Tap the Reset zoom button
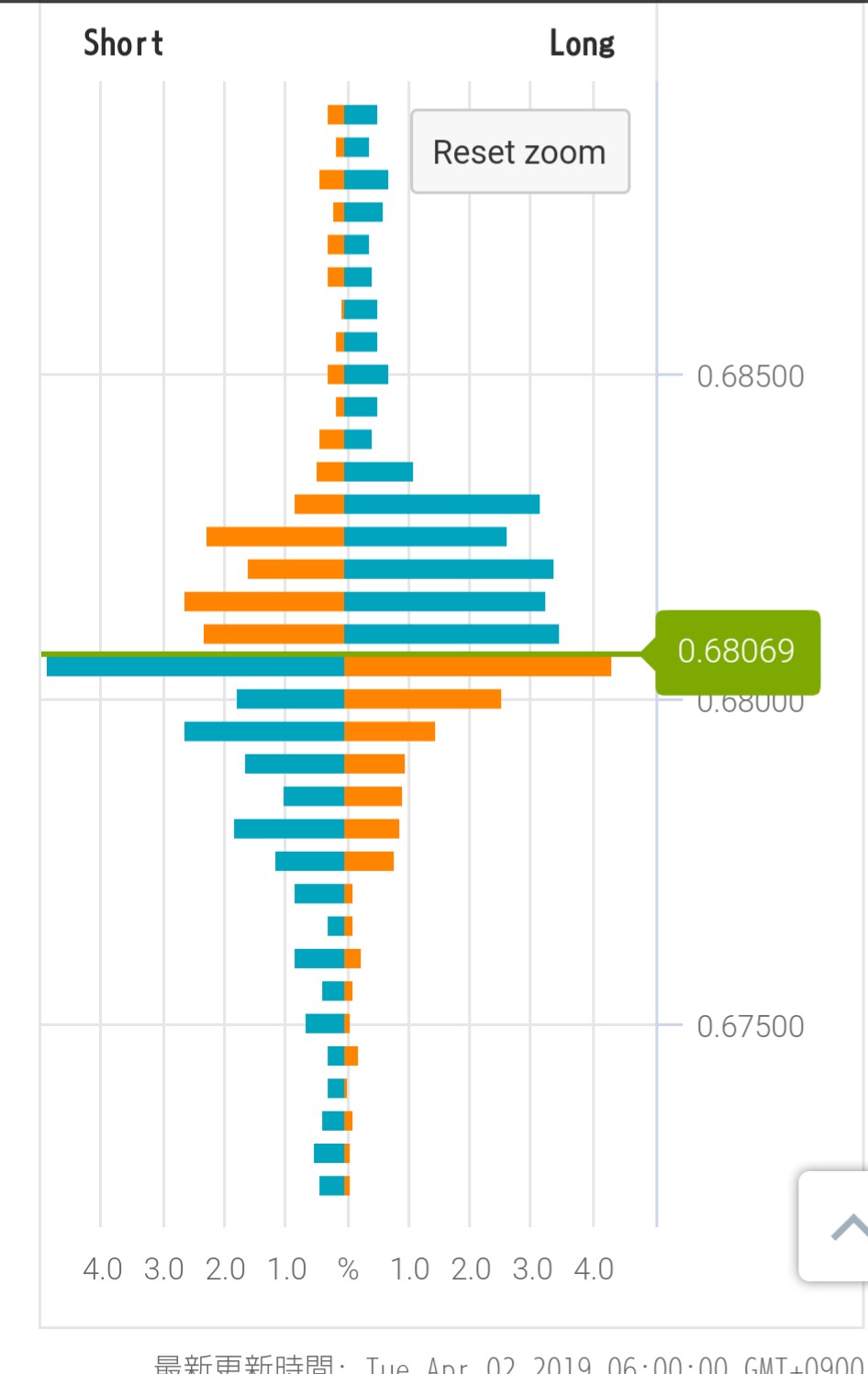Screen dimensions: 868x1374 (x=519, y=151)
